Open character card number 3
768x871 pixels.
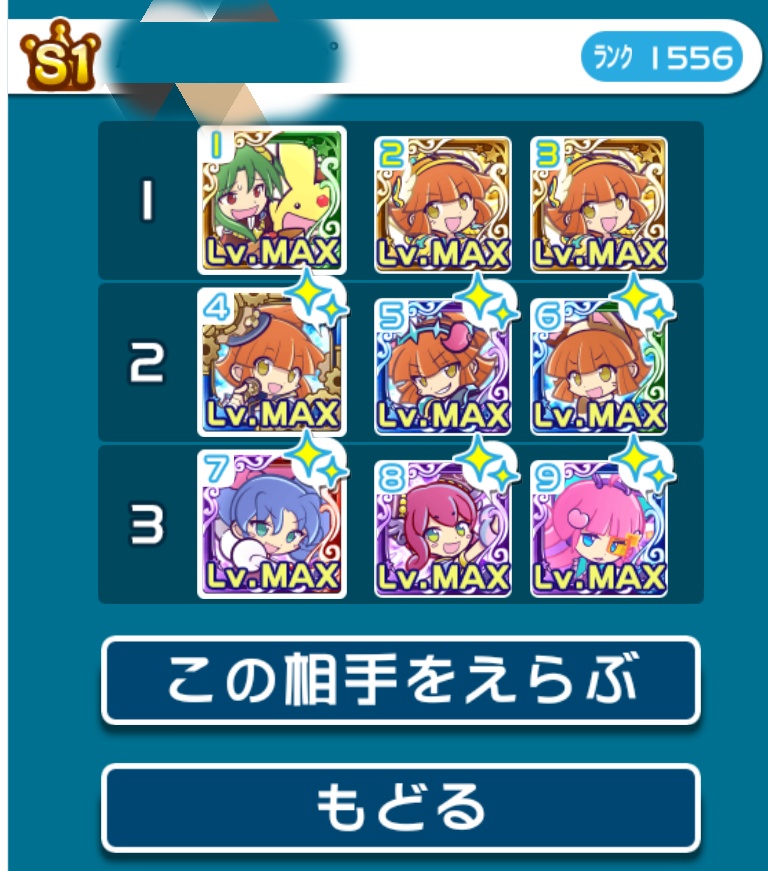598,204
